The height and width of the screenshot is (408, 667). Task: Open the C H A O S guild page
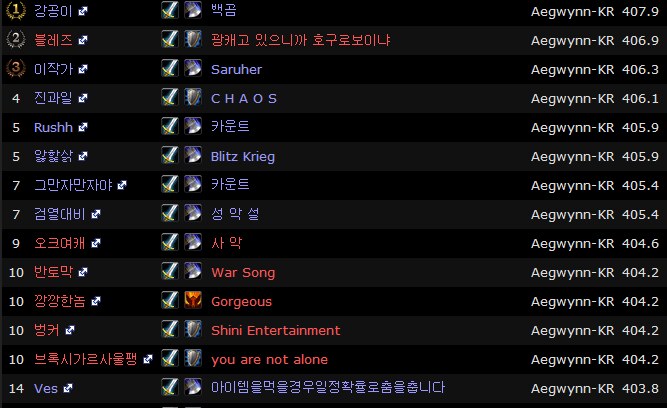244,98
